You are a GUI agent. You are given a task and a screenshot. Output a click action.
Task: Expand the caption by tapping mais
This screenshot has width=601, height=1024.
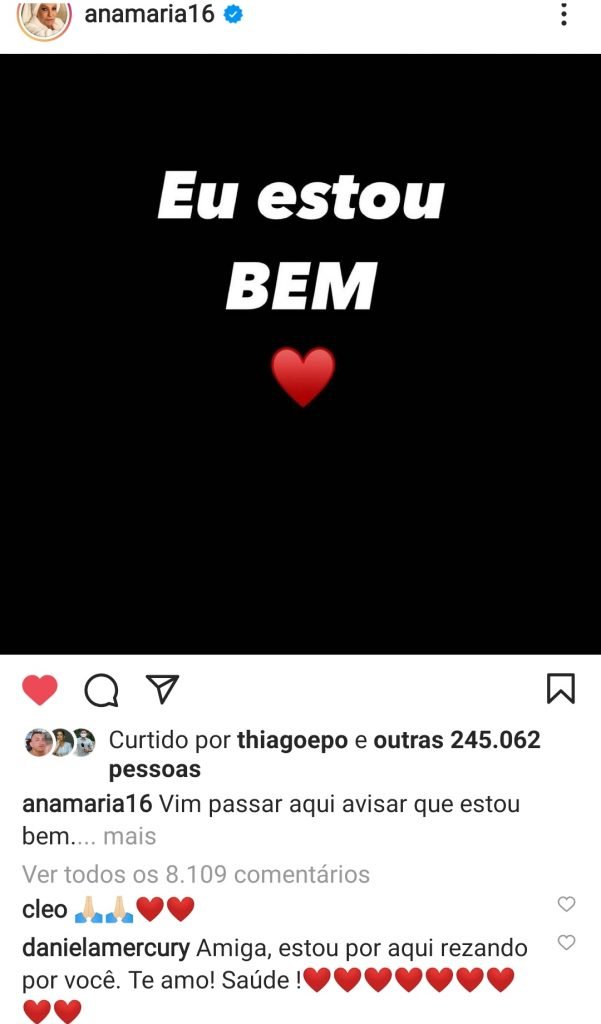(130, 836)
